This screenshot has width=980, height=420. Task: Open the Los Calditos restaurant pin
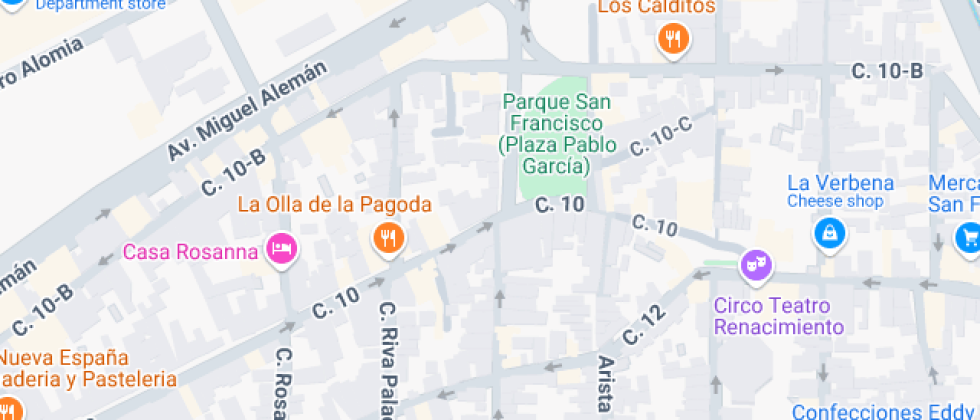coord(673,39)
